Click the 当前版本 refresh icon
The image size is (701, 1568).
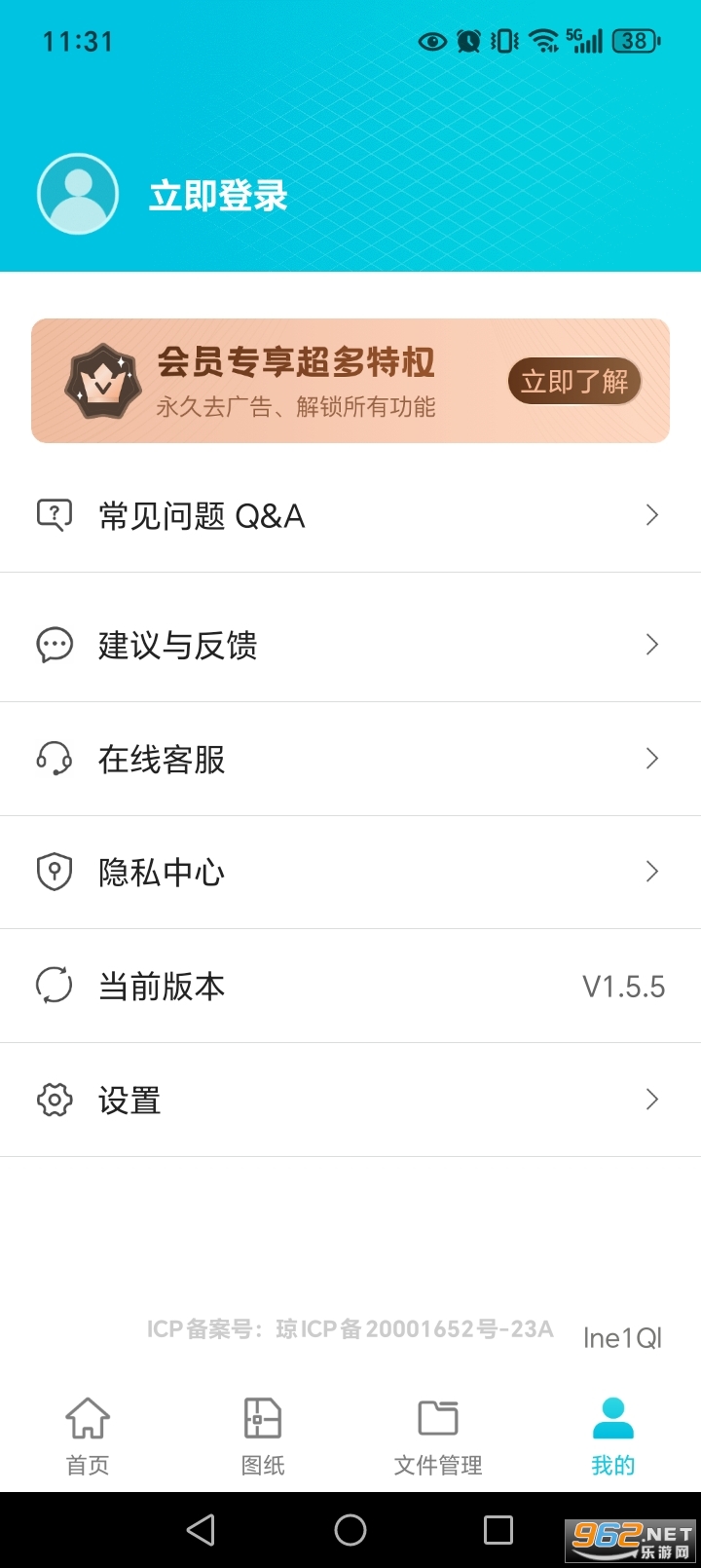point(55,986)
